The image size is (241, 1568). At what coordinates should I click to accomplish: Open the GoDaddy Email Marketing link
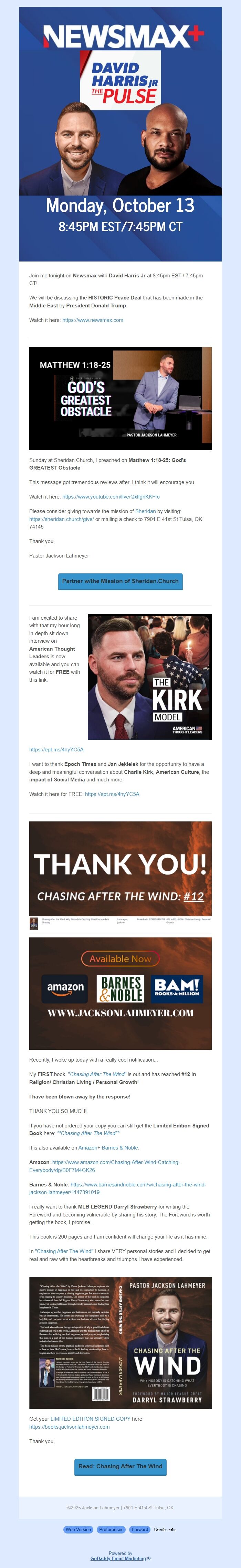(118, 1559)
